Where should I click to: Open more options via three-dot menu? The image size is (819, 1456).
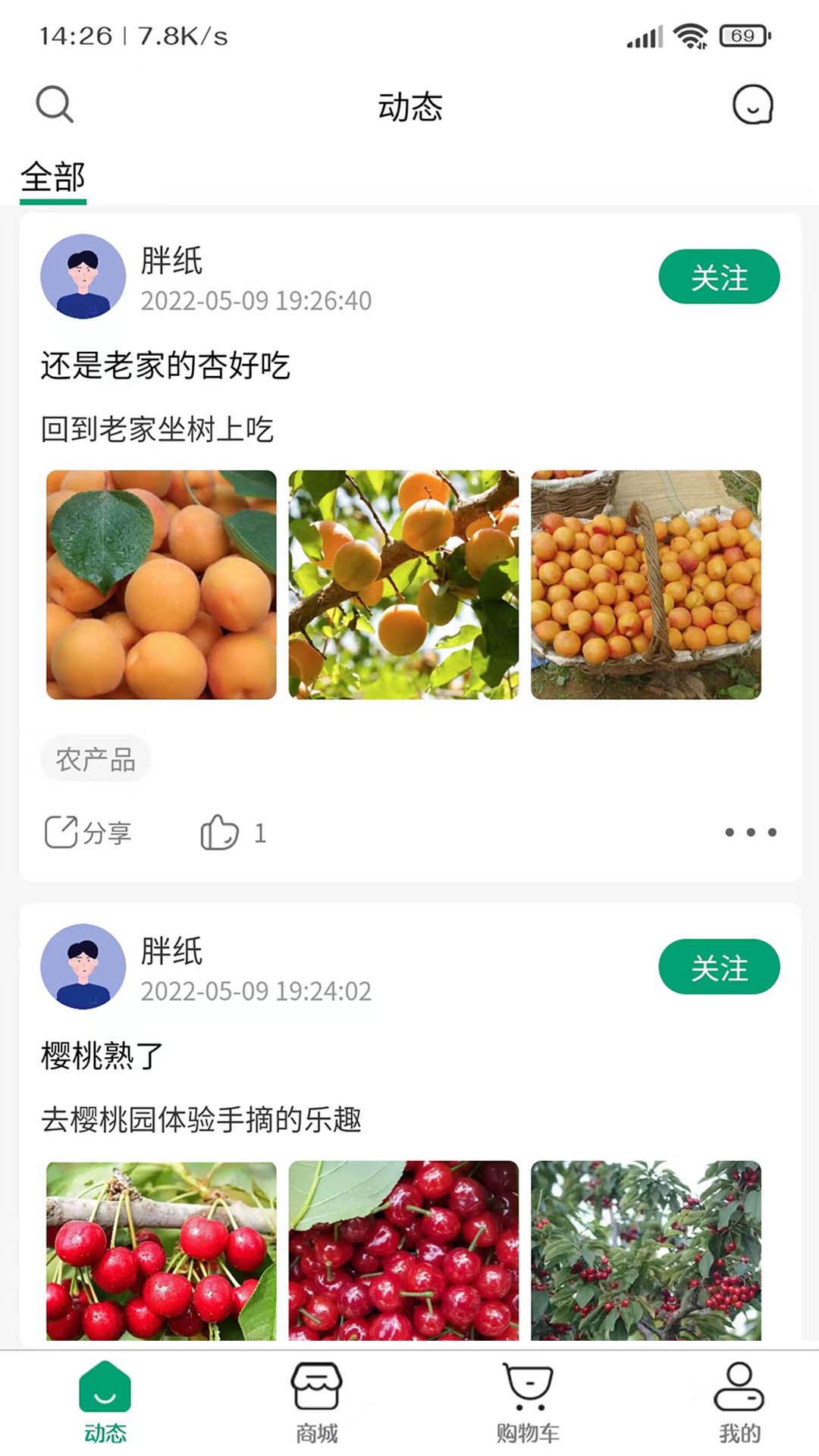tap(752, 832)
